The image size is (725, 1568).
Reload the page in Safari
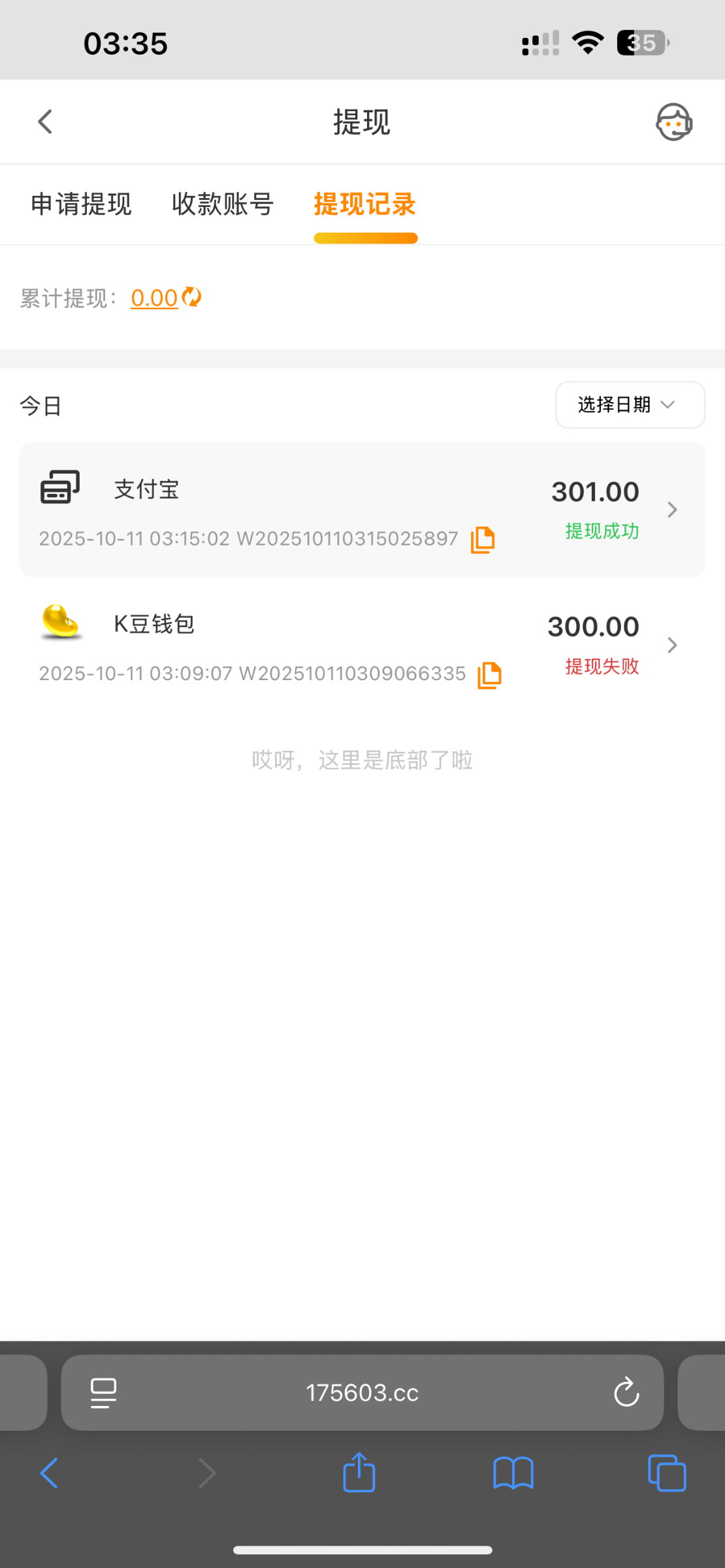click(626, 1392)
